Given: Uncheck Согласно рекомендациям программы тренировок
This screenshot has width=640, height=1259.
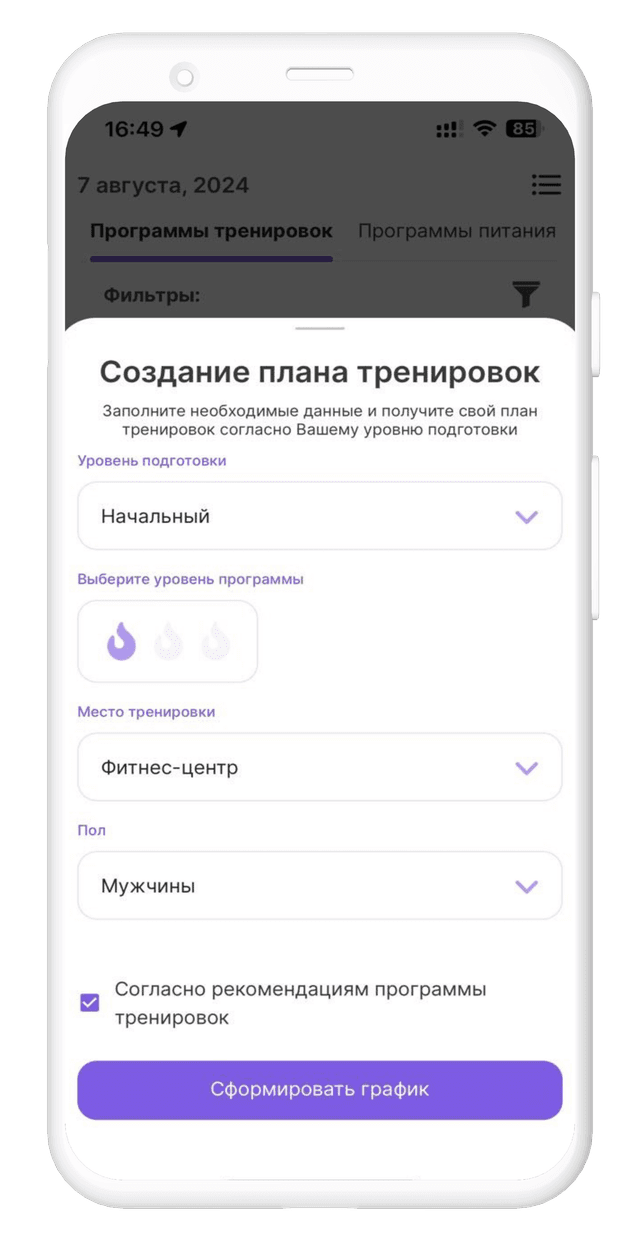Looking at the screenshot, I should (90, 1002).
